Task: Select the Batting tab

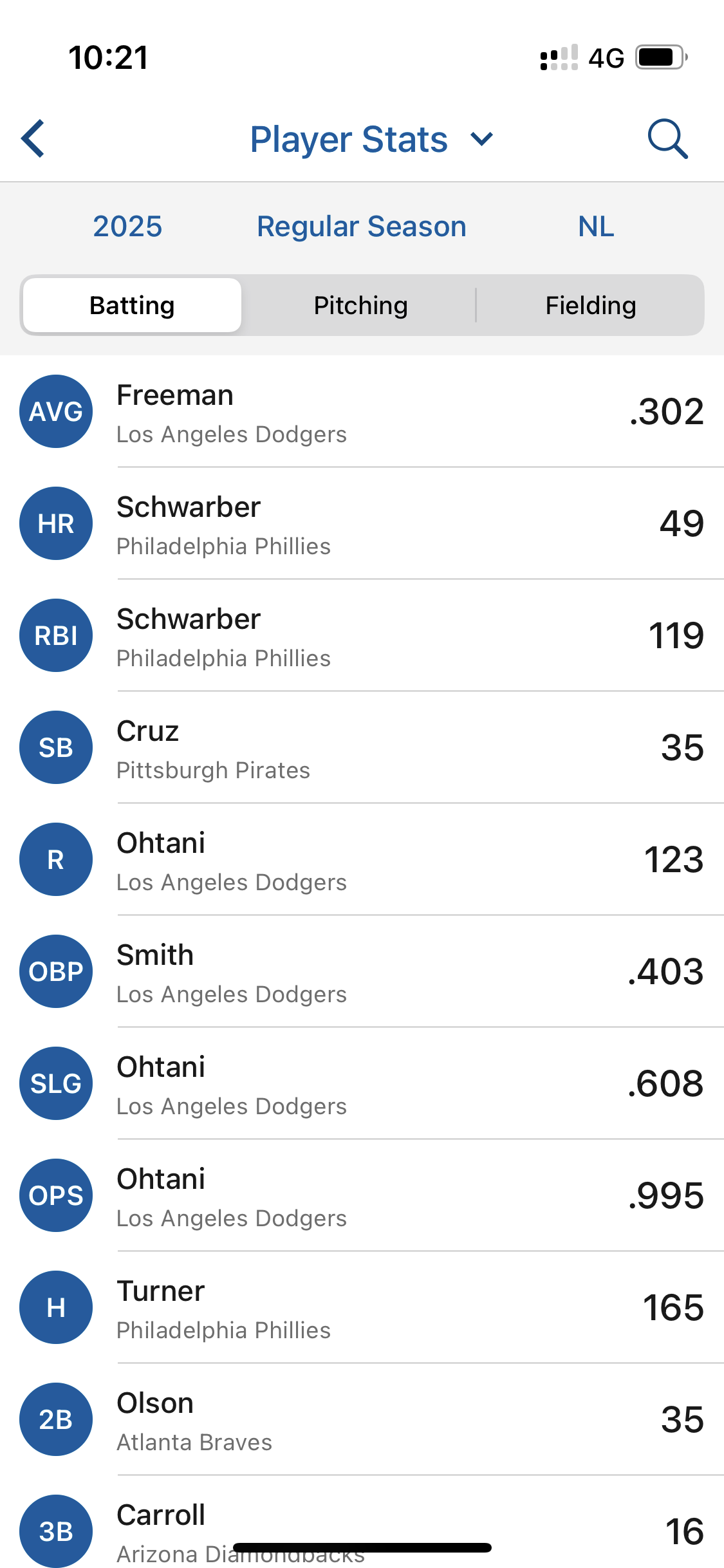Action: pyautogui.click(x=132, y=305)
